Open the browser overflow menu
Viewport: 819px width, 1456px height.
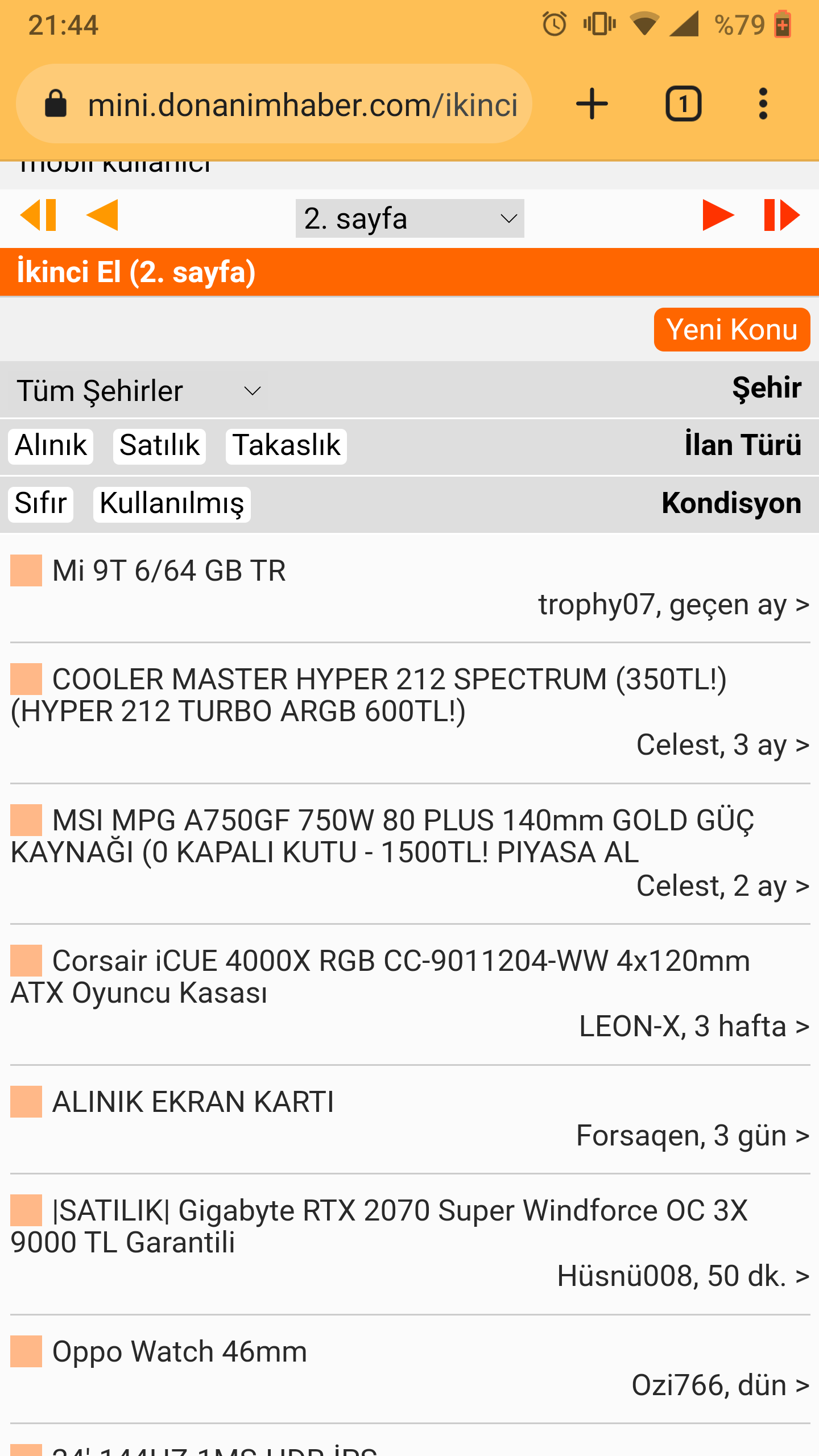coord(763,104)
